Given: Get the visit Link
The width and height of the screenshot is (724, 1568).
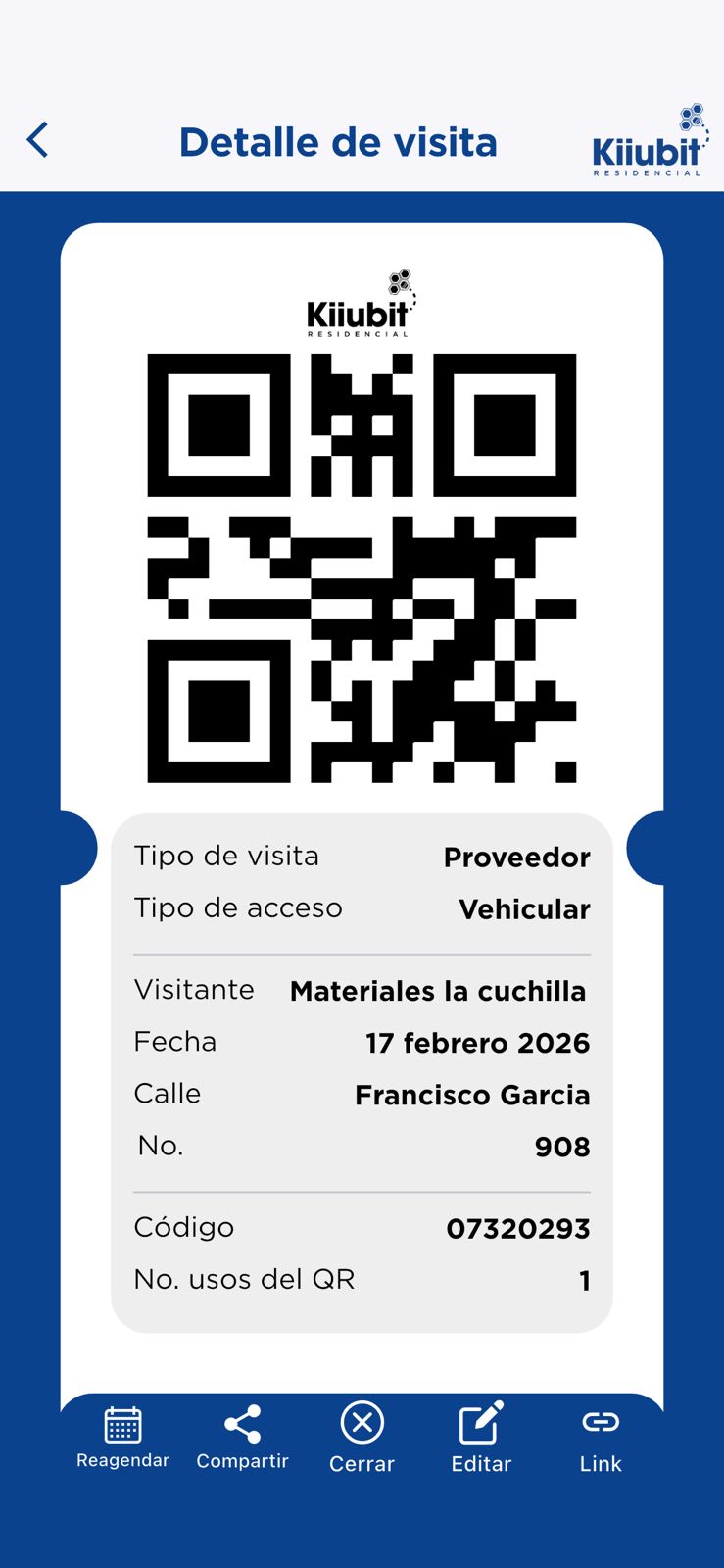Looking at the screenshot, I should coord(601,1437).
